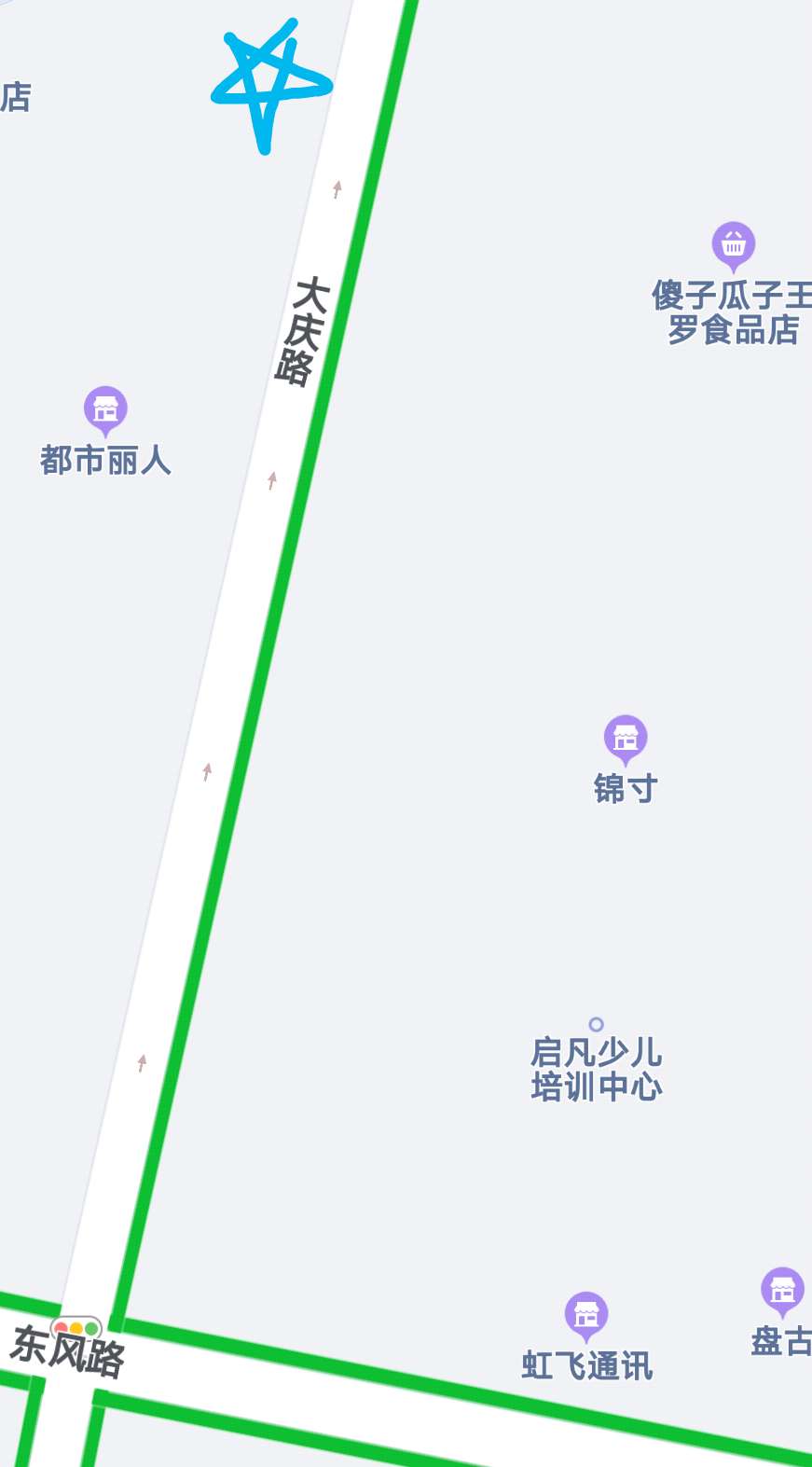Viewport: 812px width, 1467px height.
Task: Select the 傻子瓜子王罗食品店 marker
Action: pos(734,246)
